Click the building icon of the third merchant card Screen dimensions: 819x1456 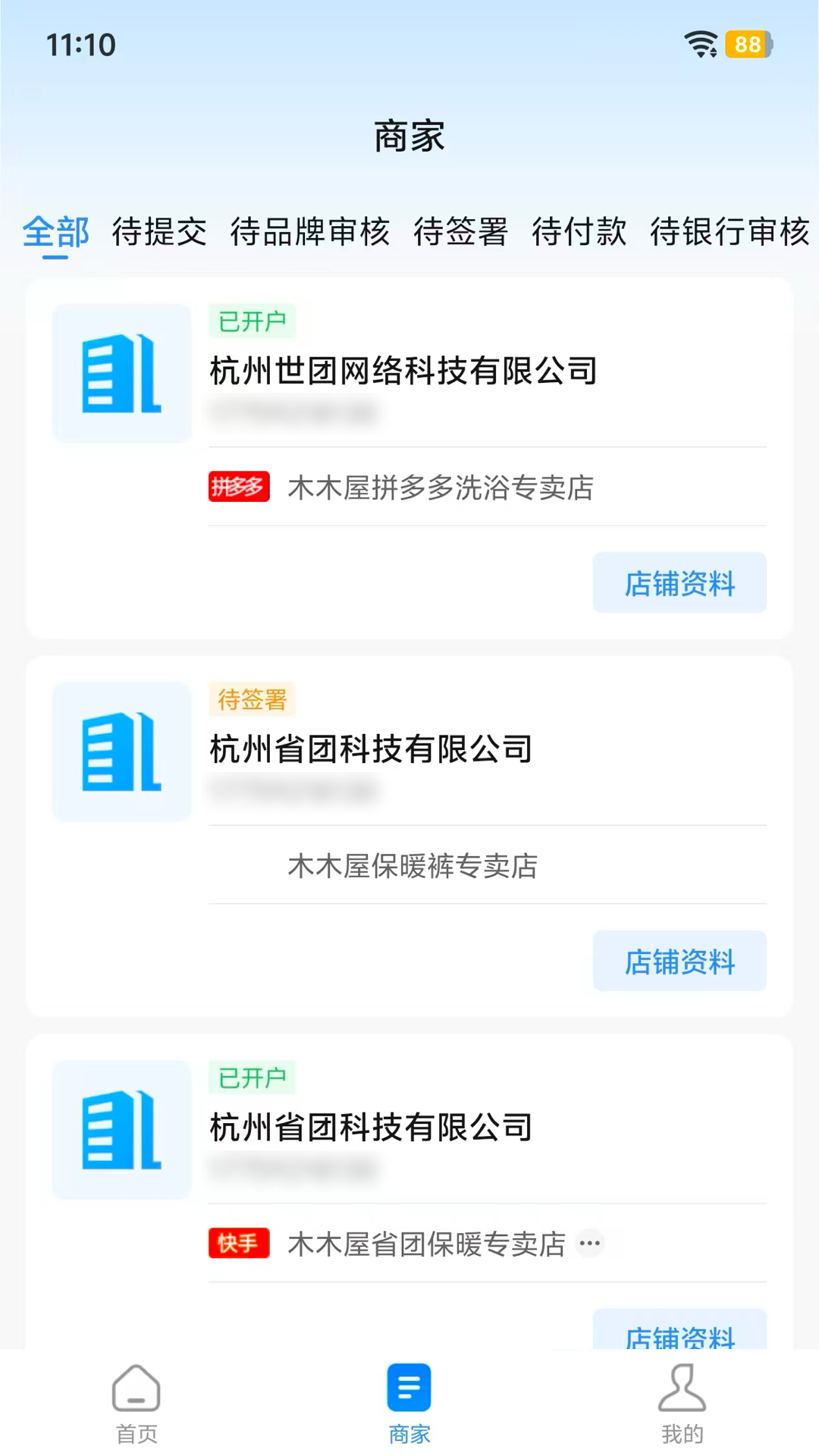[x=121, y=1131]
